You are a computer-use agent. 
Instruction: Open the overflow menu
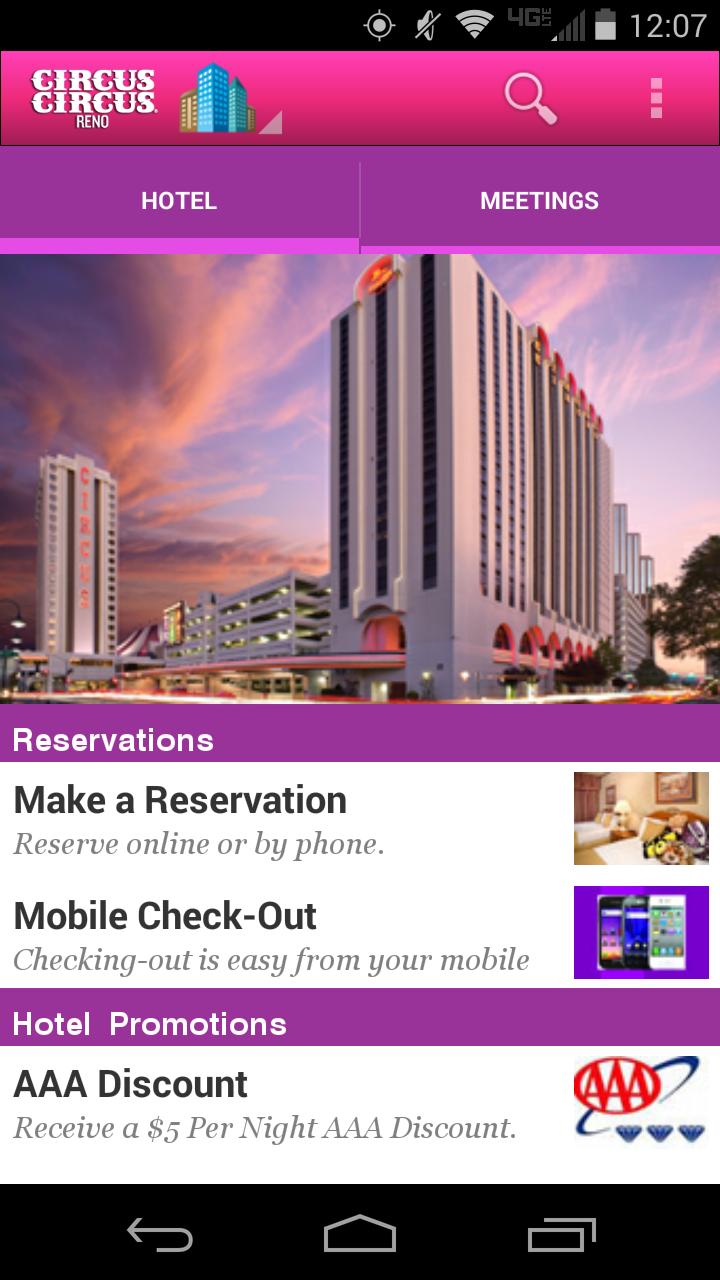[x=656, y=98]
